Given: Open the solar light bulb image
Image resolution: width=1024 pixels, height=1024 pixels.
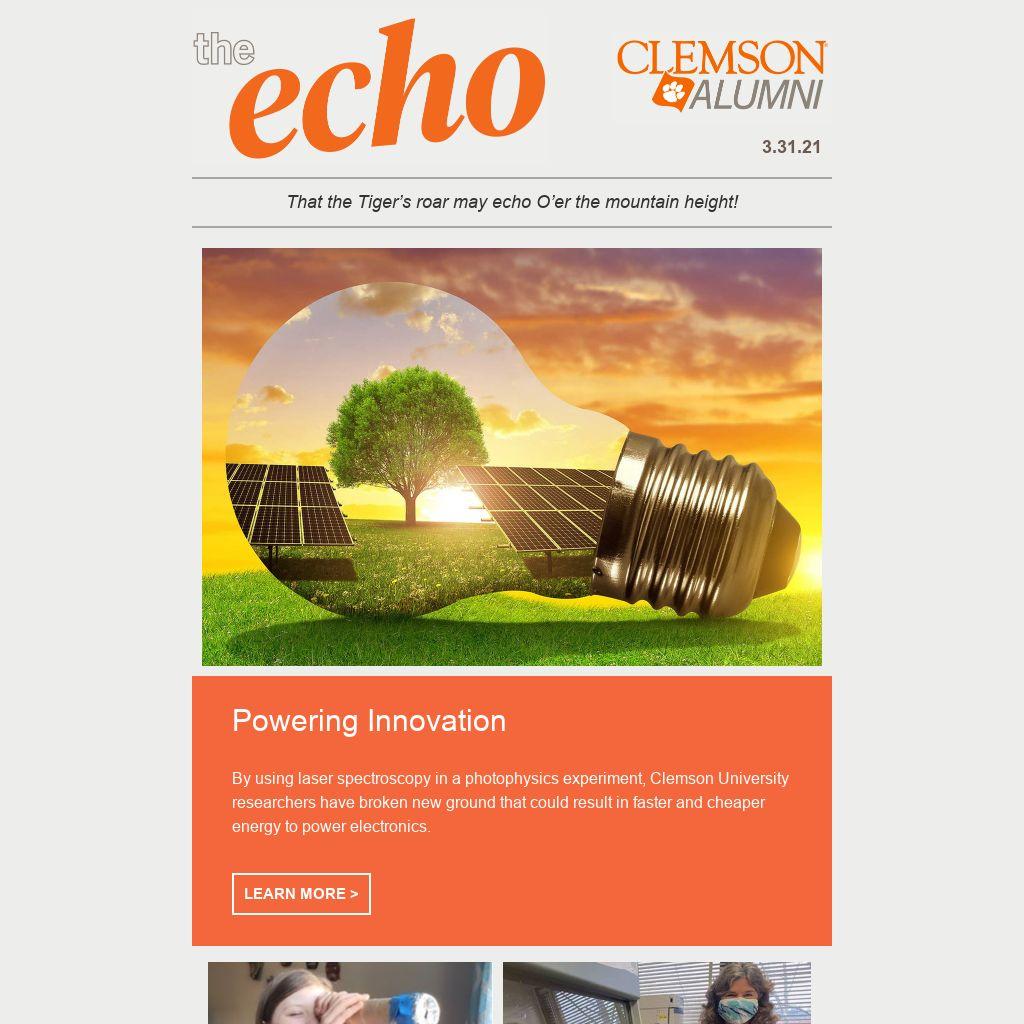Looking at the screenshot, I should [x=511, y=456].
